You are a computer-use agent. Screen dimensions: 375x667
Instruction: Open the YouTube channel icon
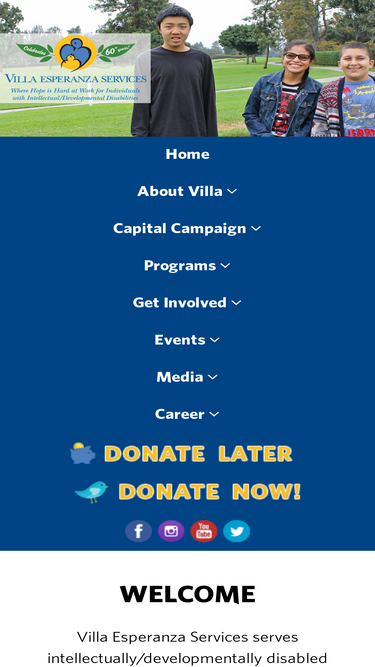(204, 531)
